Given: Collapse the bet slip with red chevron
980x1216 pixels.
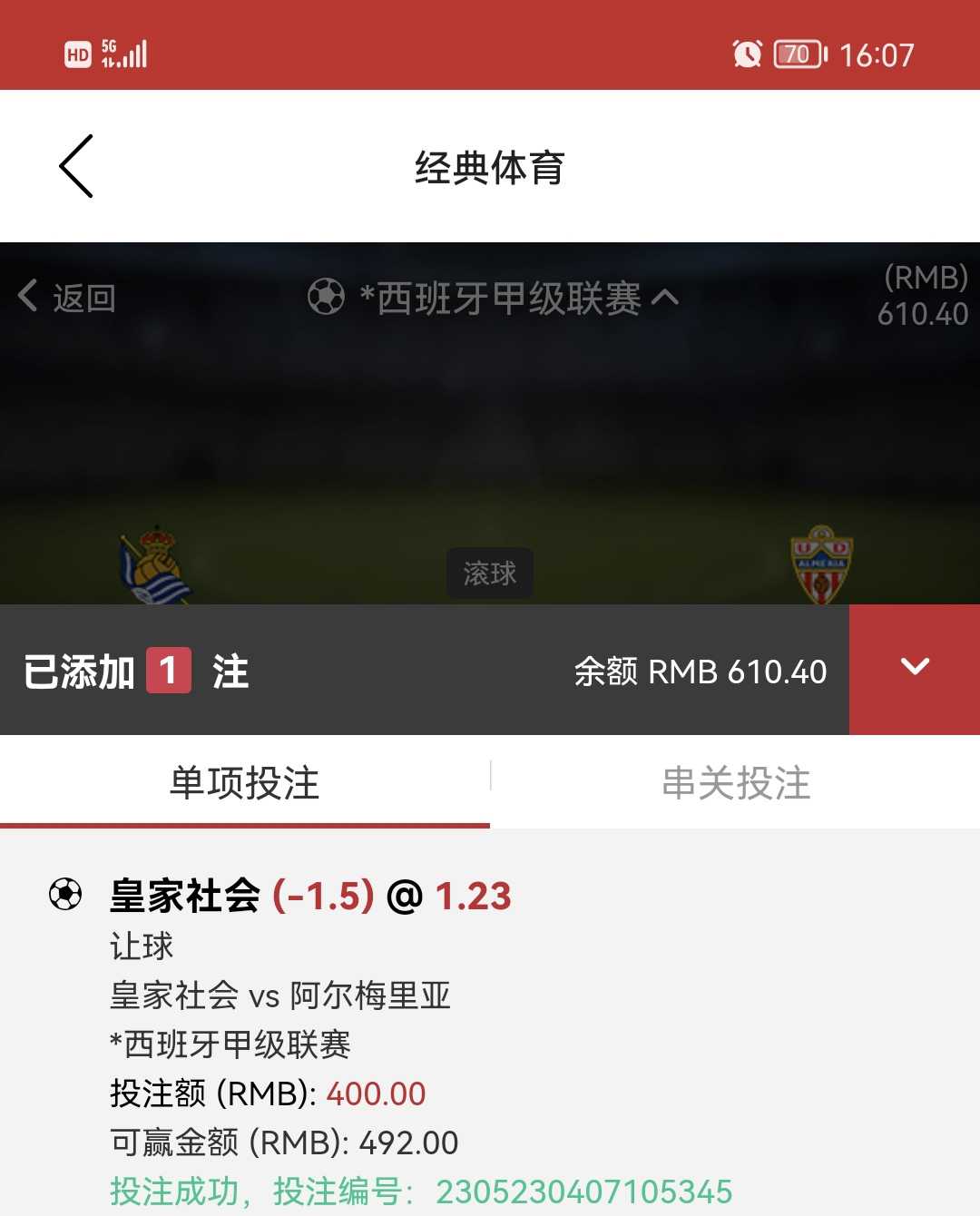Looking at the screenshot, I should [x=914, y=669].
